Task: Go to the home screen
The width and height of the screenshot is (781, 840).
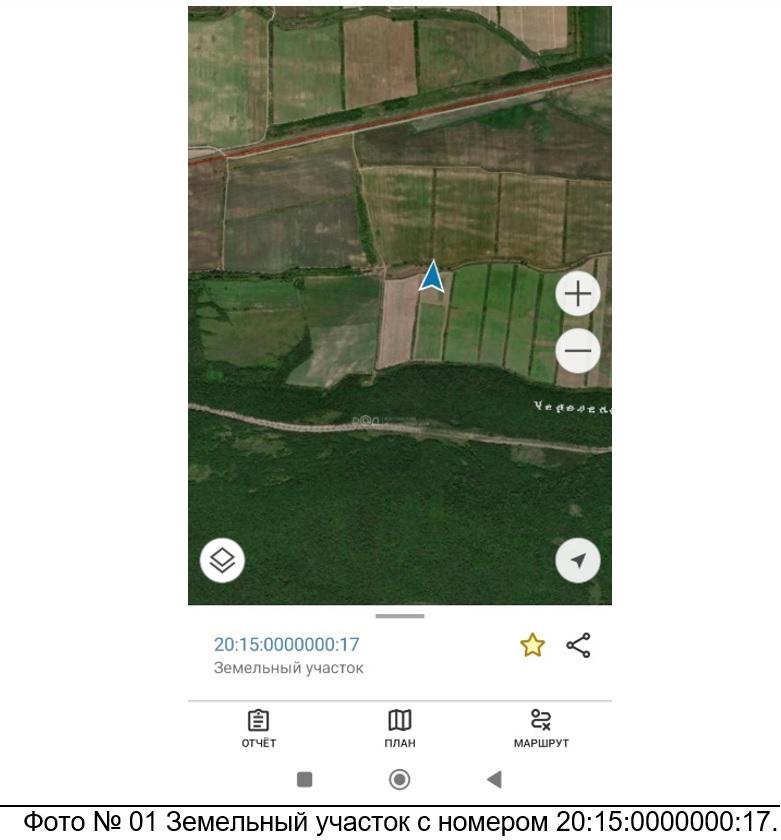Action: pyautogui.click(x=399, y=779)
